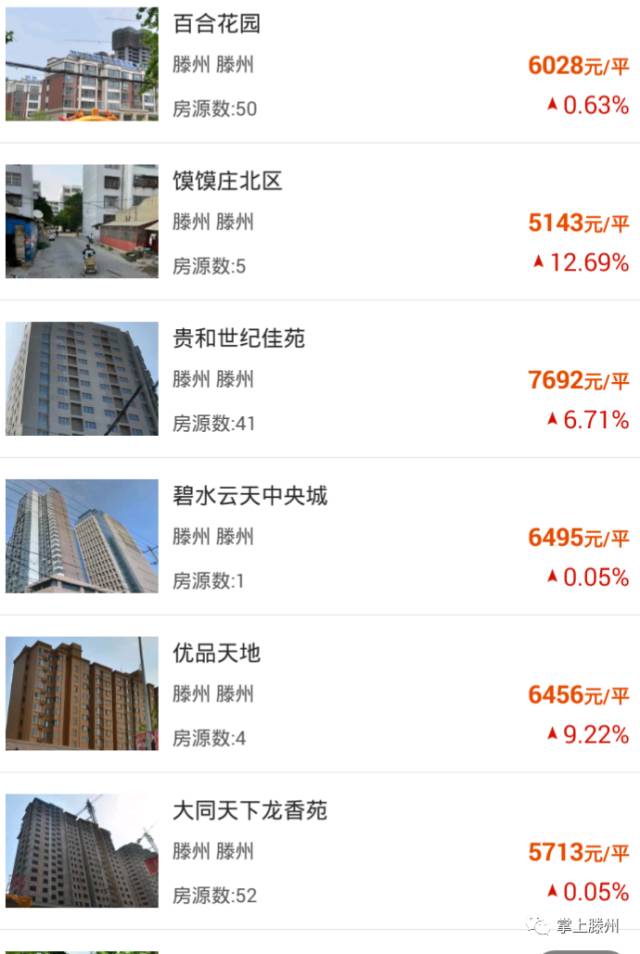View details for 馍馍庄北区
Screen dimensions: 640x954
pos(228,181)
